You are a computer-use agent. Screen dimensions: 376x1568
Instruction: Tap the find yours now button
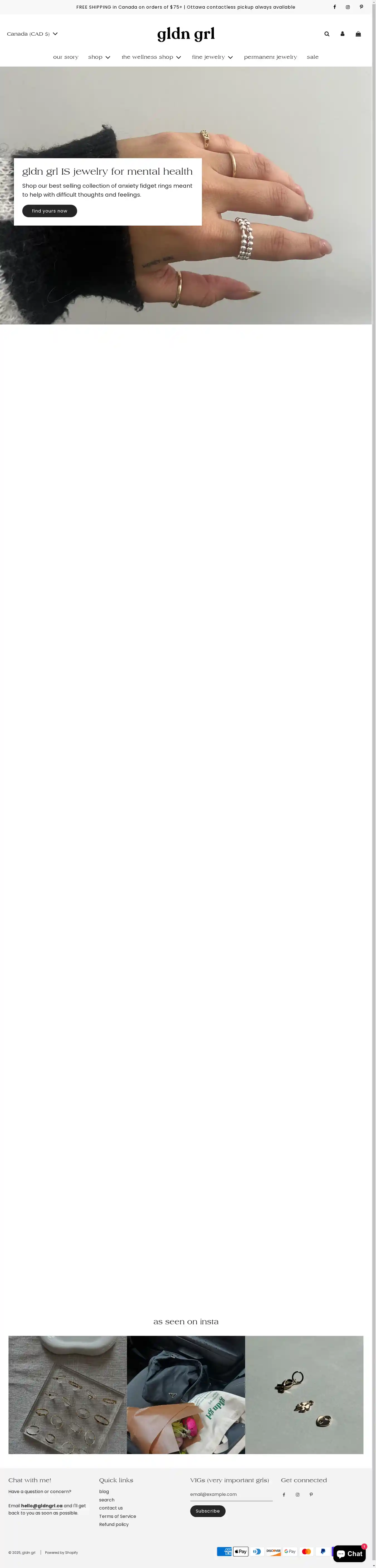click(49, 211)
